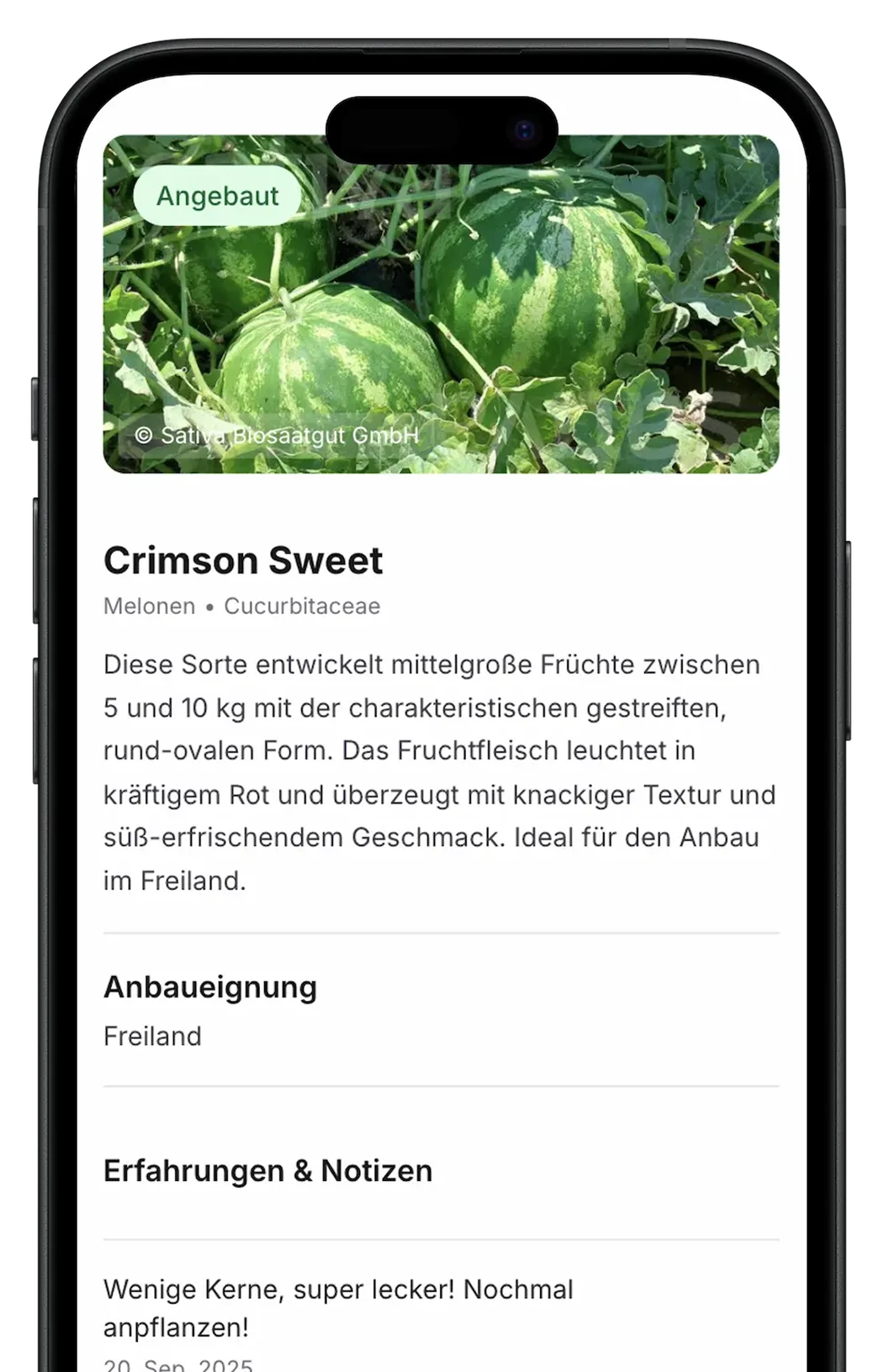Expand the Anbaueignung section
884x1372 pixels.
click(x=209, y=987)
